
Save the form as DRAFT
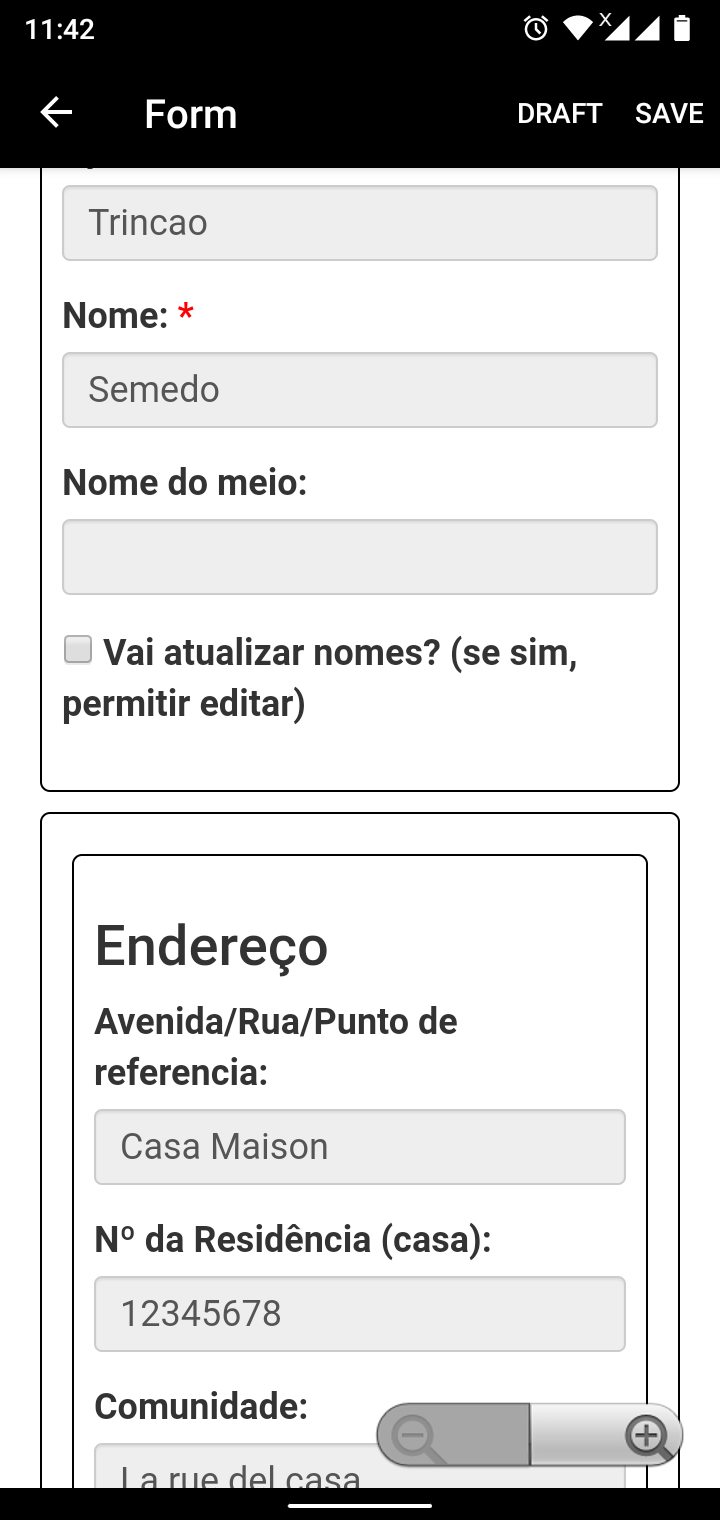coord(559,113)
